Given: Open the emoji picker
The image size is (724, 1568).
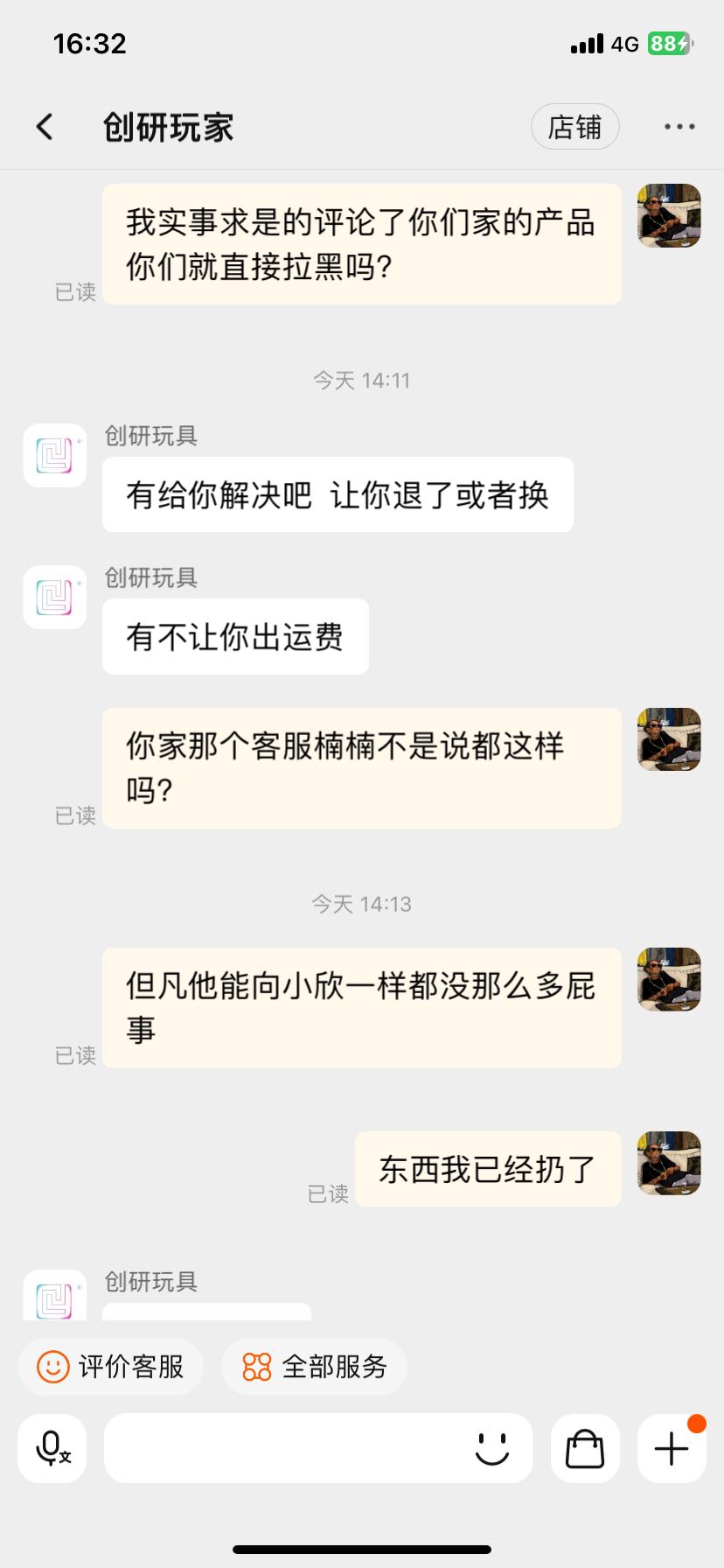Looking at the screenshot, I should (x=491, y=1448).
